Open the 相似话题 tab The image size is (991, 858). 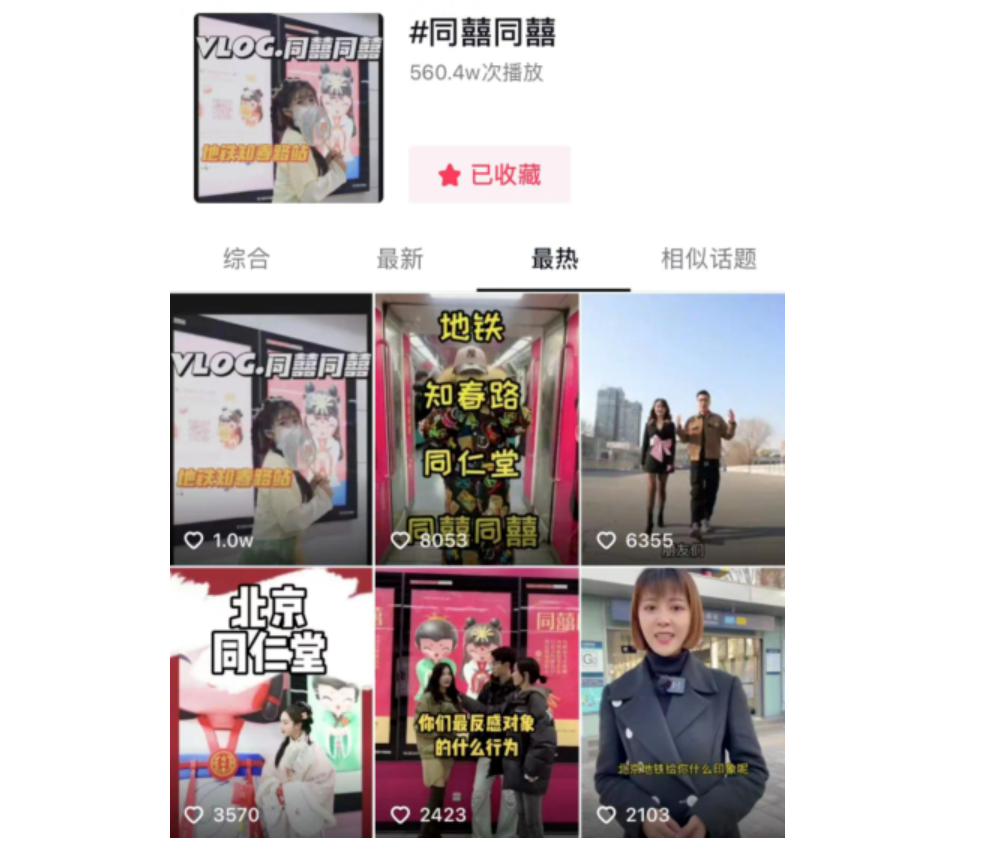point(708,259)
